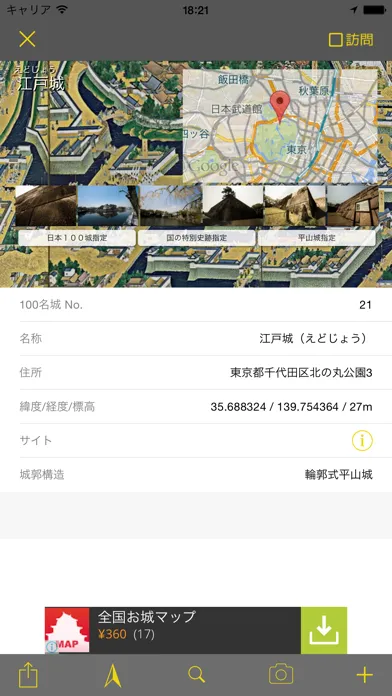
Task: Share this castle via the share icon
Action: click(28, 675)
